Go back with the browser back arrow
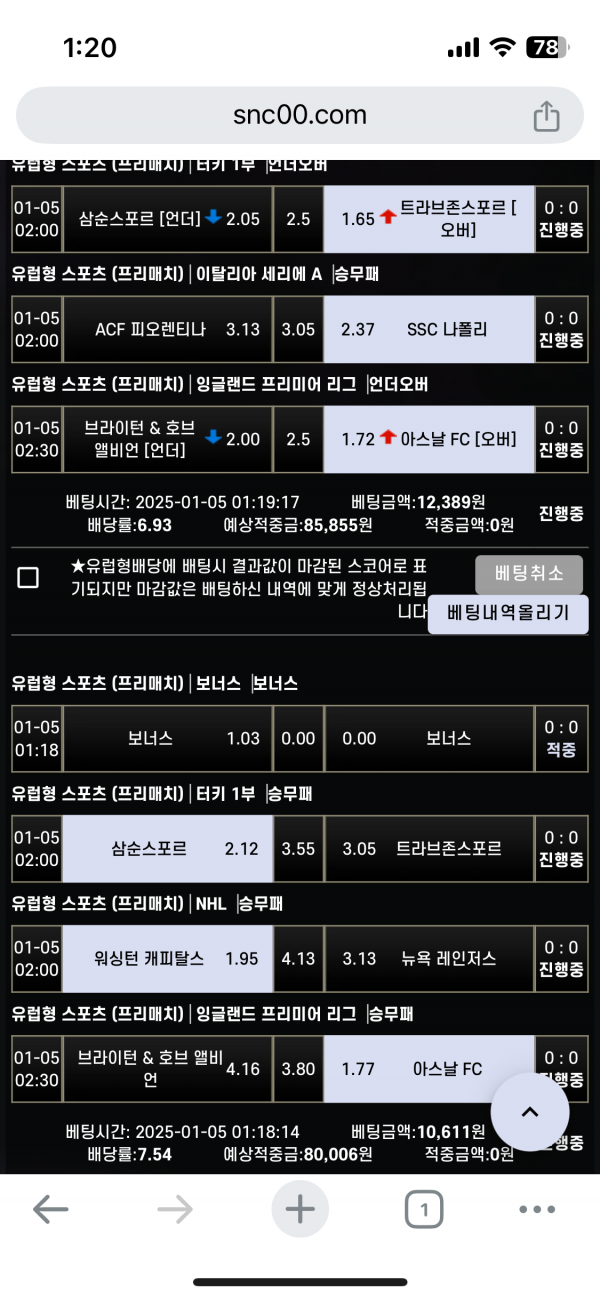Viewport: 600px width, 1299px height. [x=50, y=1210]
